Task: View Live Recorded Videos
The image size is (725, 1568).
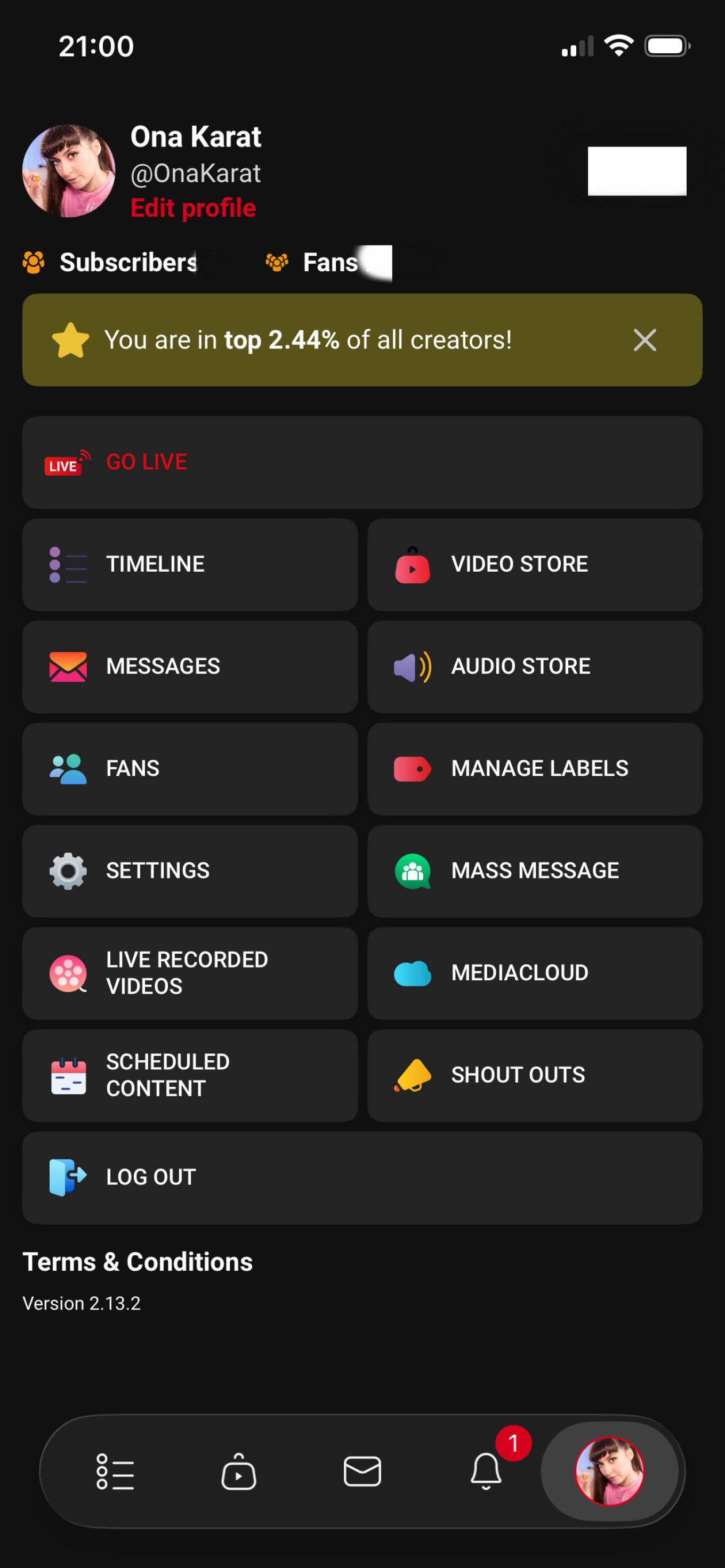Action: [190, 973]
